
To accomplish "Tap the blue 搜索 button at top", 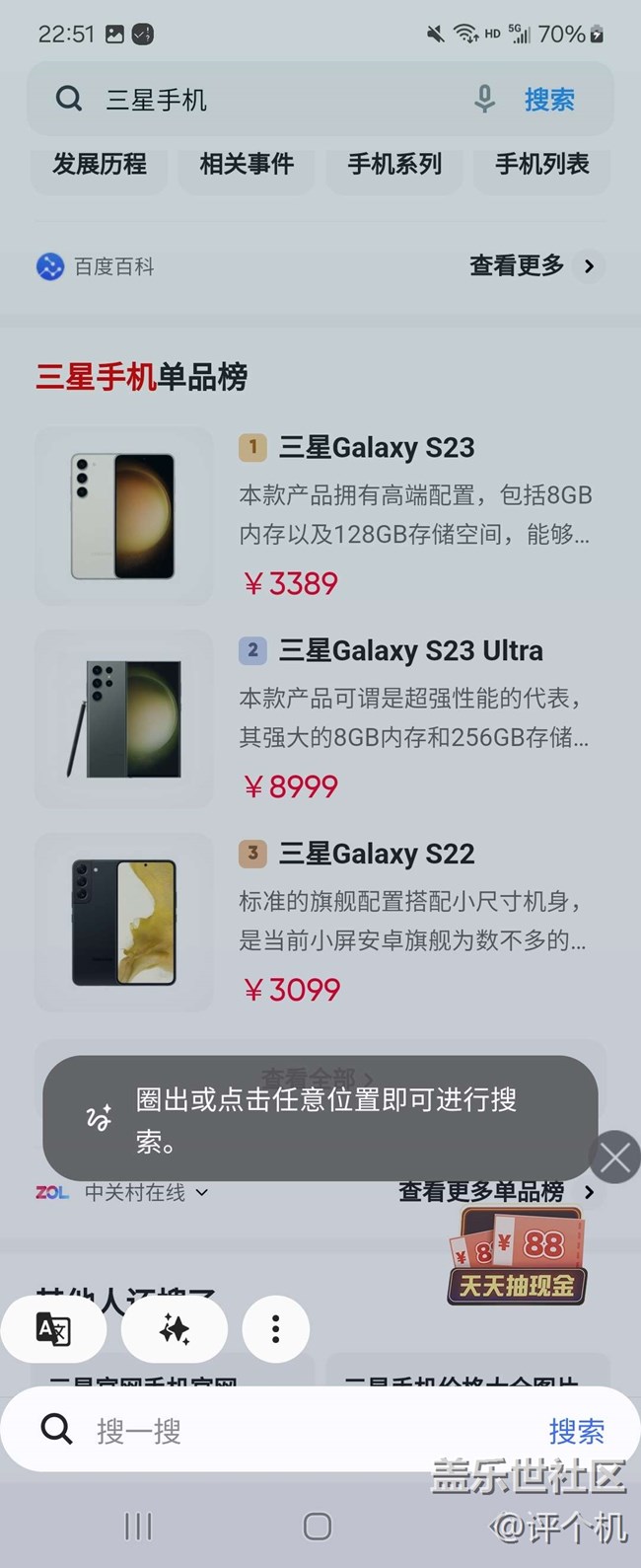I will [x=549, y=100].
